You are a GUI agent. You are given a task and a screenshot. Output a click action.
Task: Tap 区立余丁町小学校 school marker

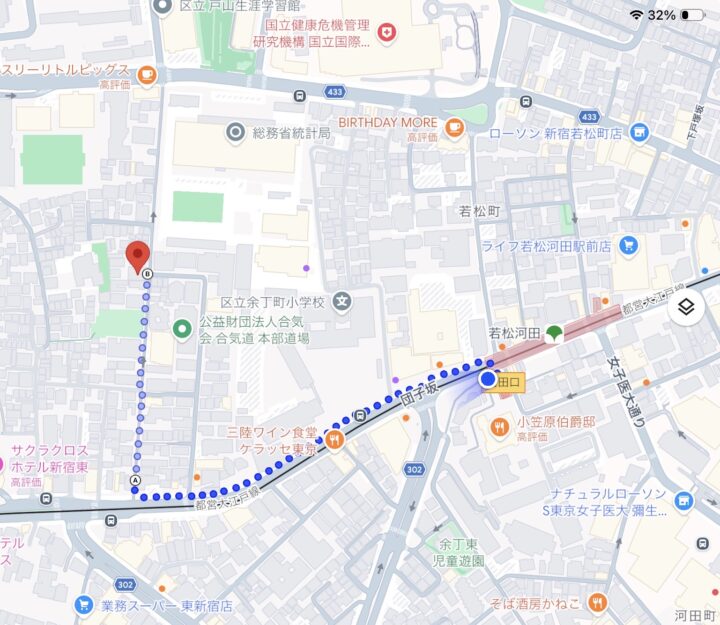(x=342, y=300)
